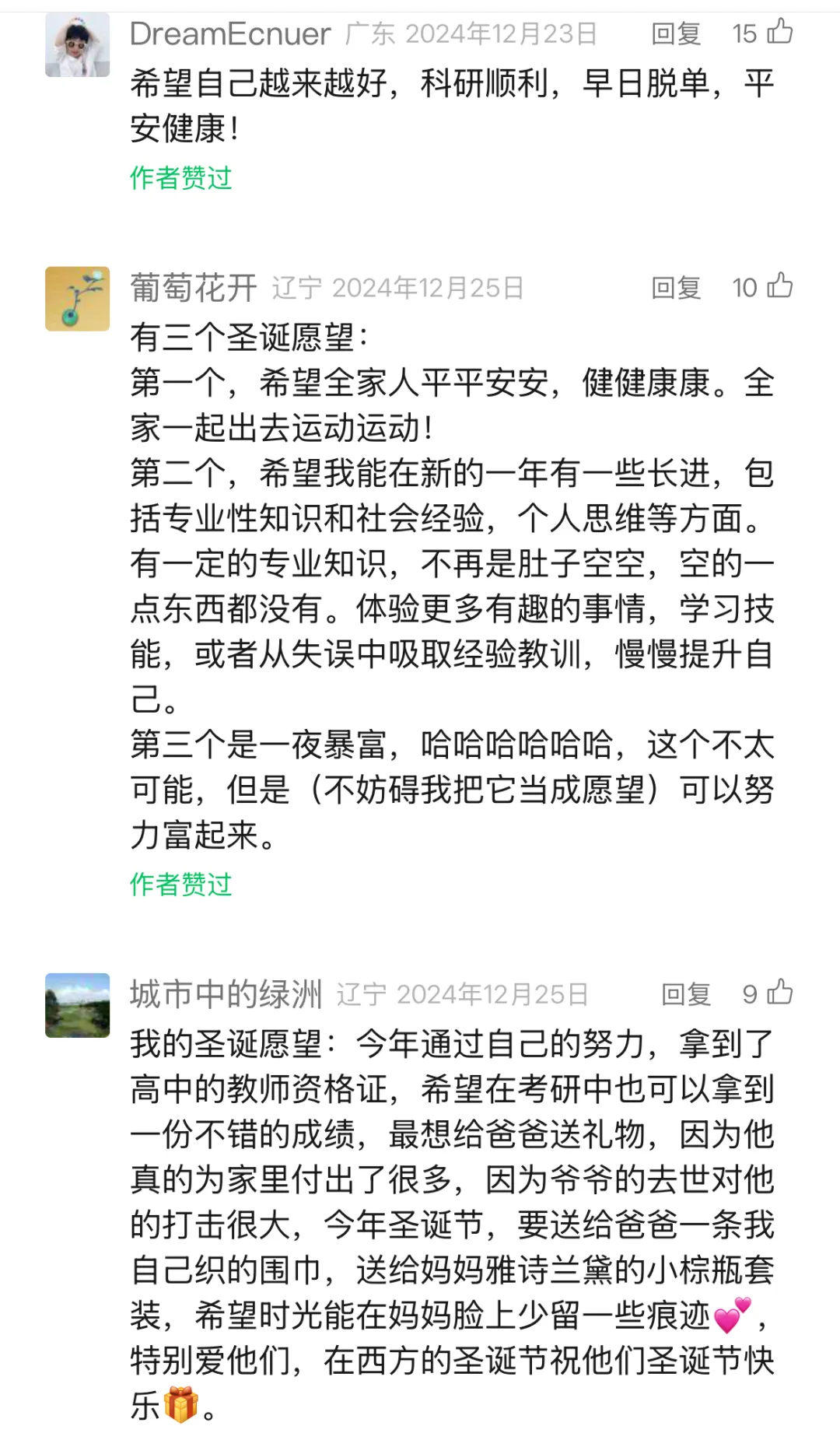
Task: Reply to DreamEcnuer's comment
Action: pos(675,33)
